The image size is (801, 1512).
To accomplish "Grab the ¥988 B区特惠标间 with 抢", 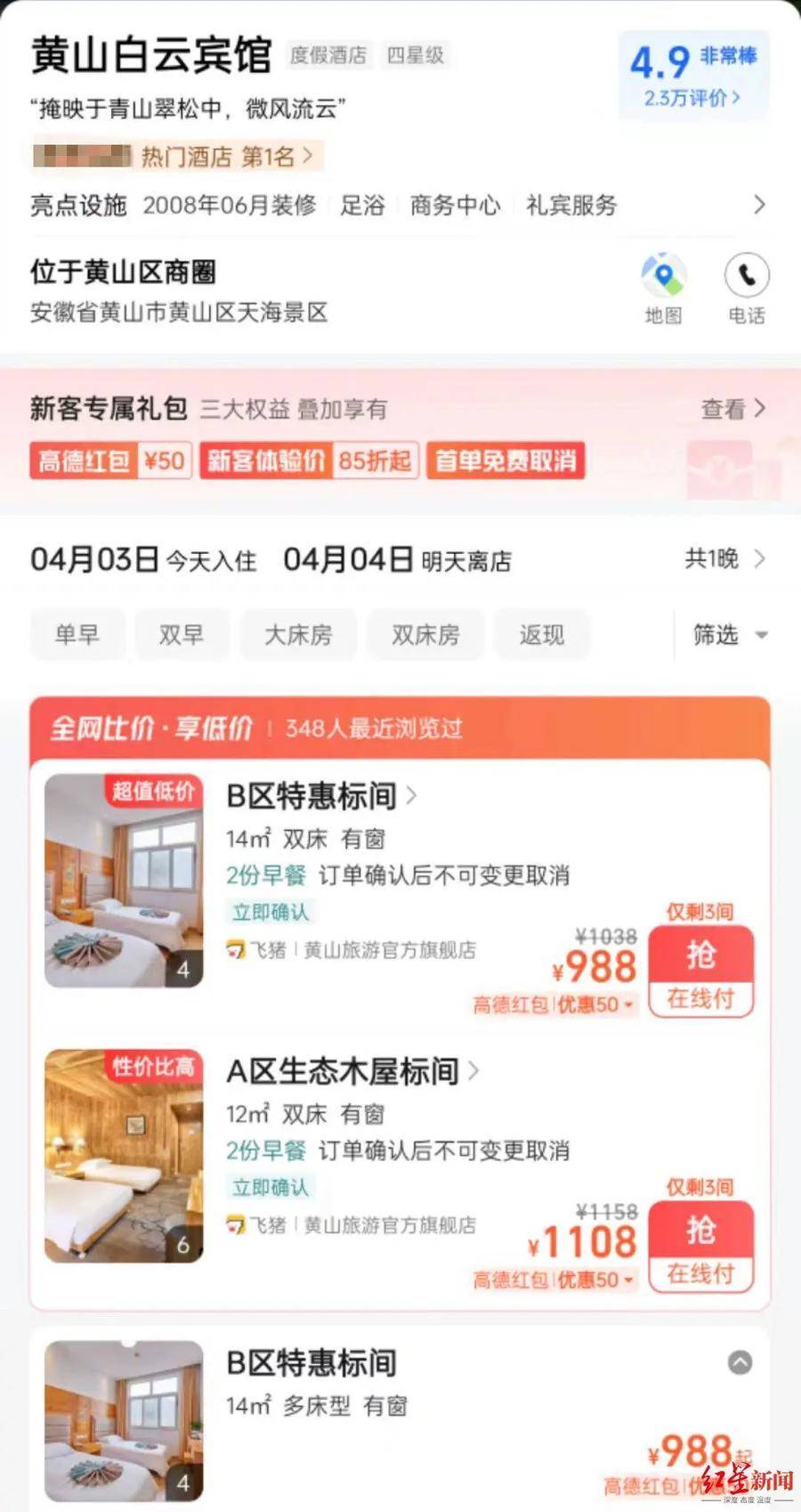I will click(700, 970).
